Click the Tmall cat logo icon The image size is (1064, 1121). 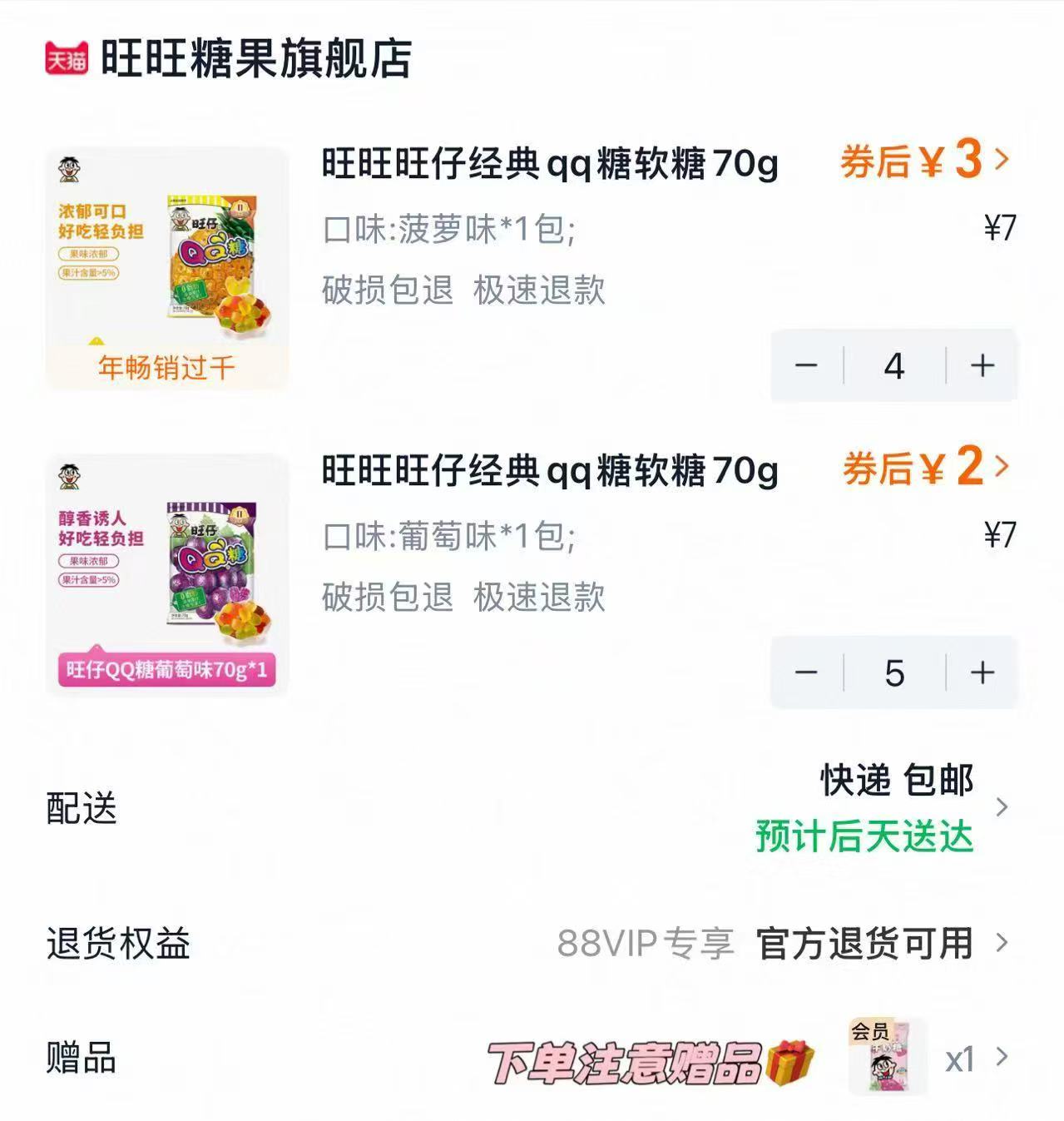pos(67,57)
